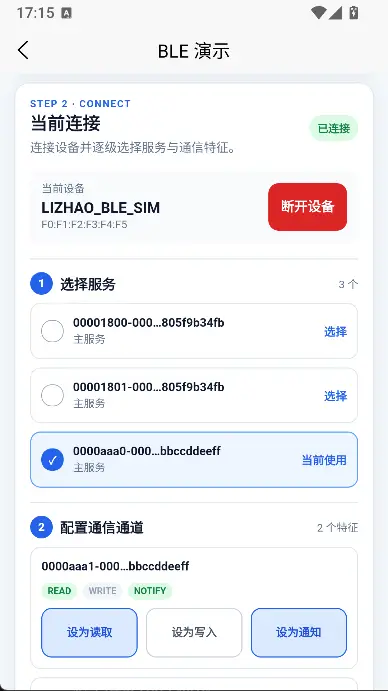The height and width of the screenshot is (691, 388).
Task: Tap 选择 for the 00001801 service
Action: [x=336, y=396]
